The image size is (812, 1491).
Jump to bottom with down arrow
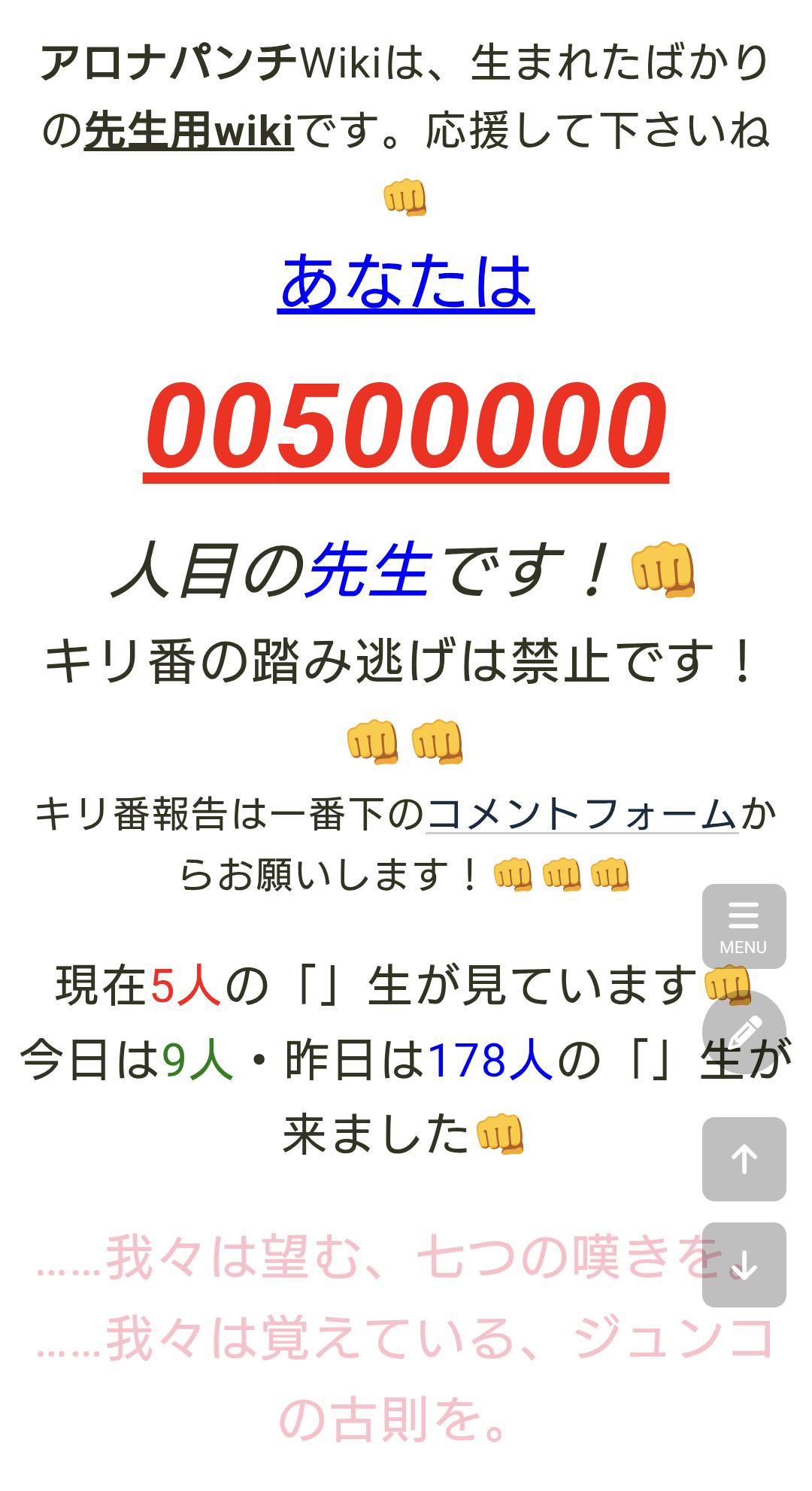pyautogui.click(x=744, y=1265)
